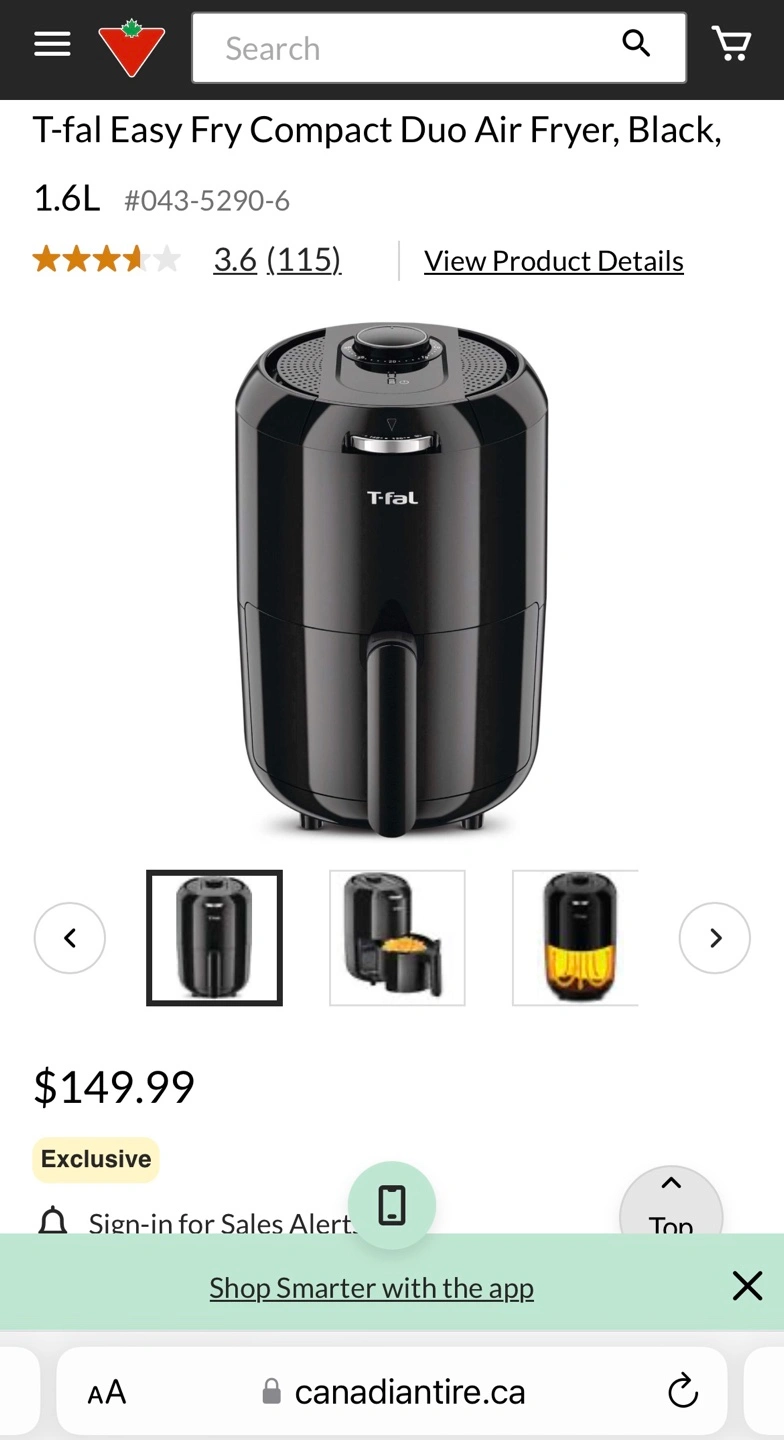Show next product image thumbnails
This screenshot has width=784, height=1440.
coord(714,938)
